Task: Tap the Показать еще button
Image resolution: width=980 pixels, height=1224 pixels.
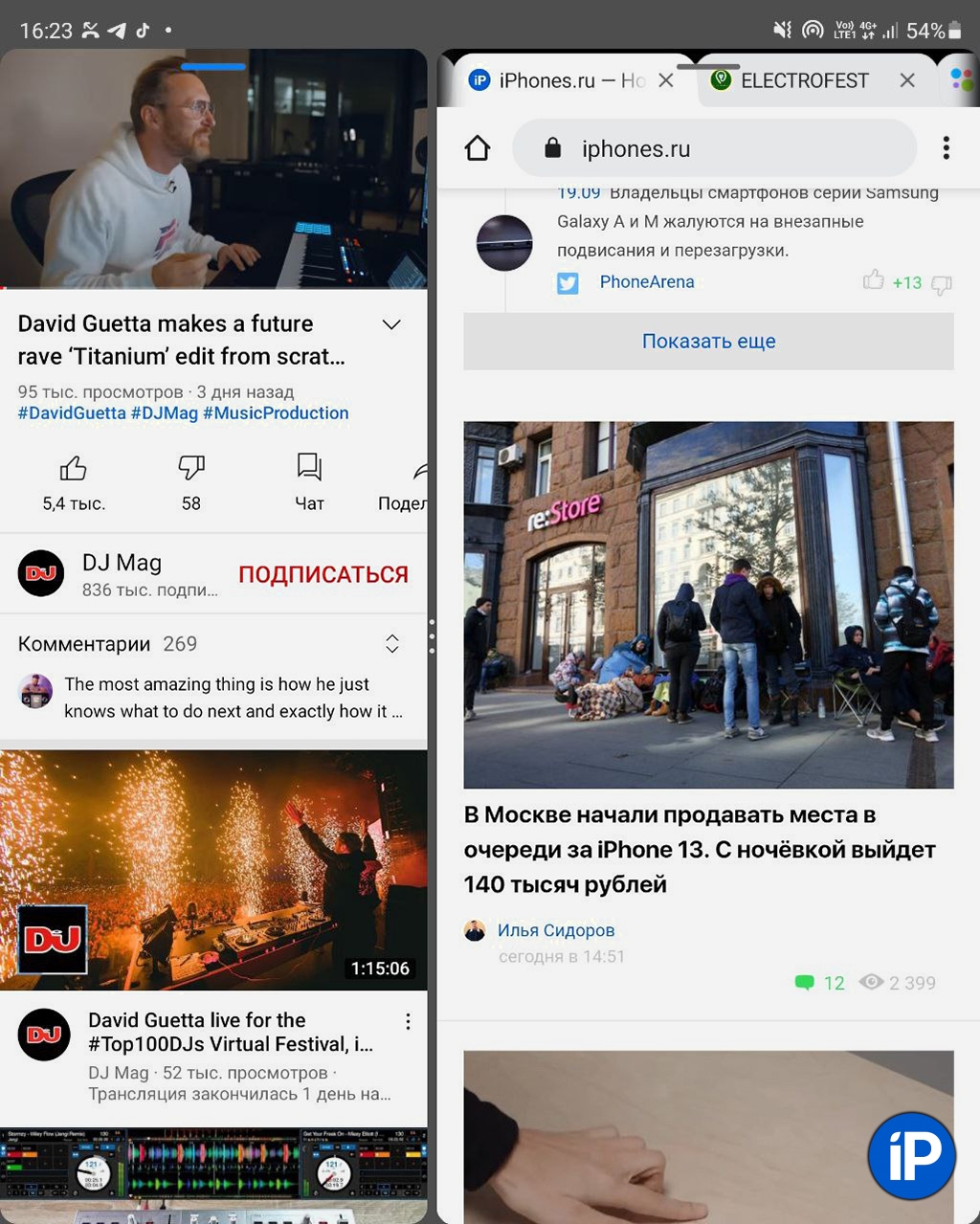Action: pyautogui.click(x=708, y=342)
